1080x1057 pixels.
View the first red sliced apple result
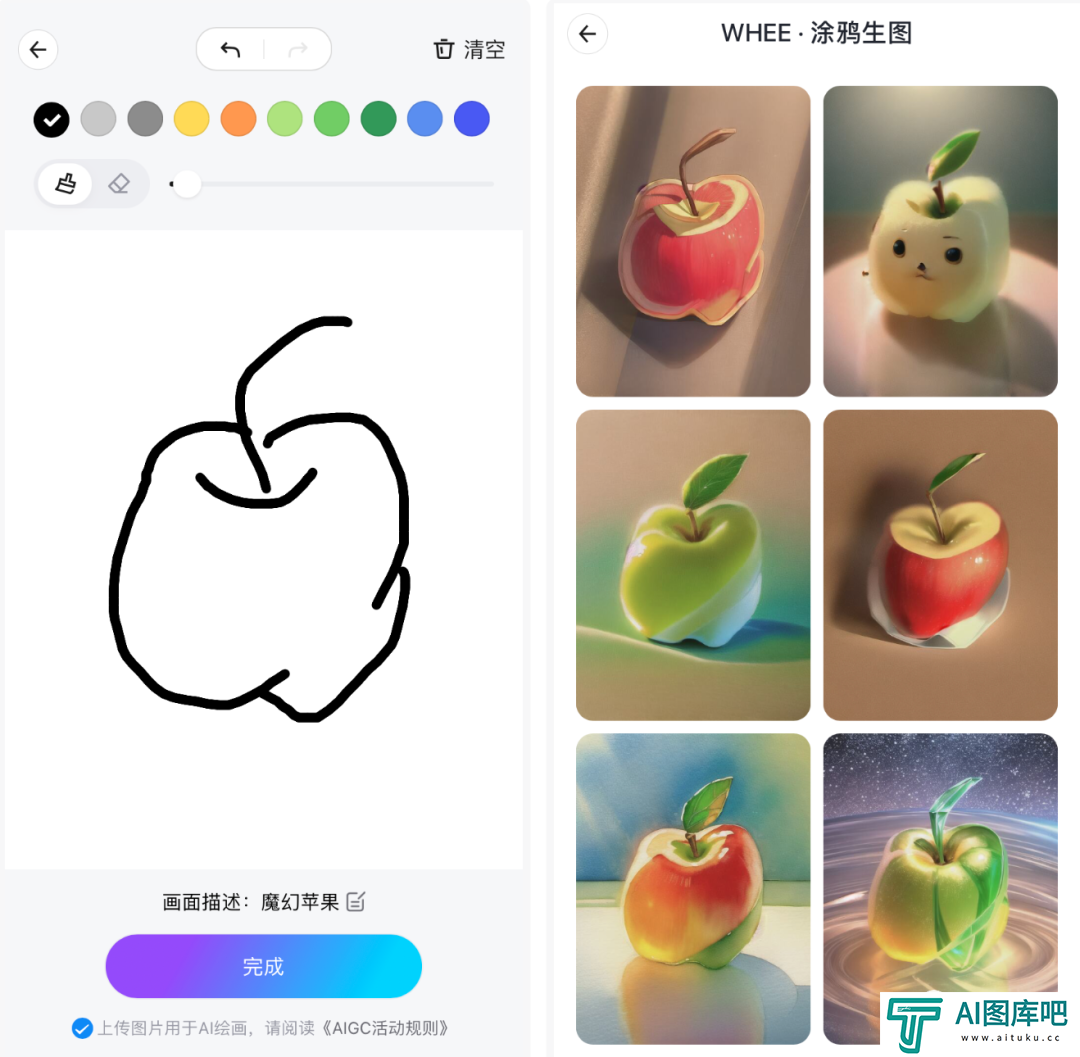point(693,241)
